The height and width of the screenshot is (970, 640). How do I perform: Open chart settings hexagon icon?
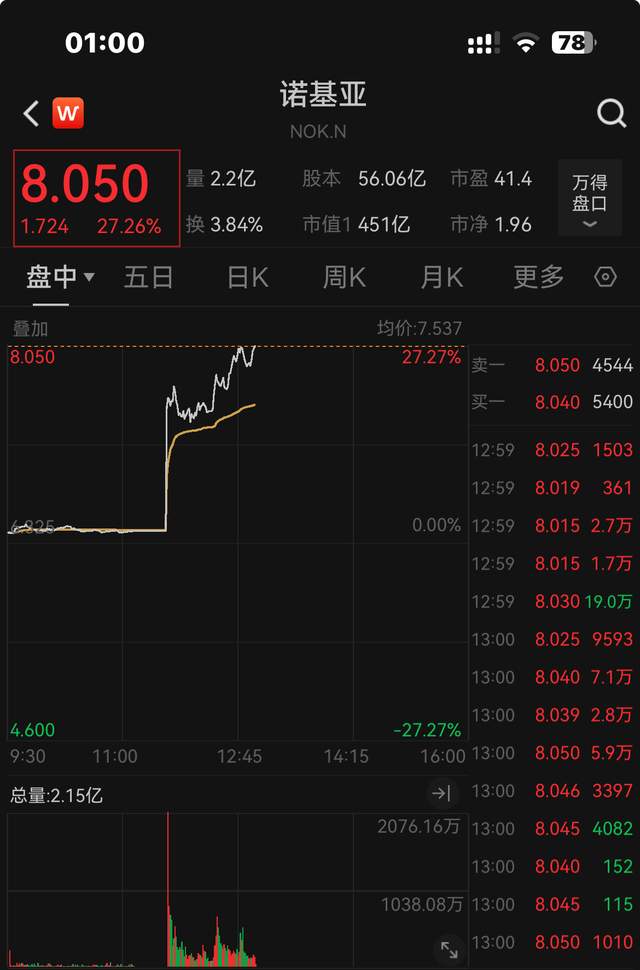[x=605, y=277]
